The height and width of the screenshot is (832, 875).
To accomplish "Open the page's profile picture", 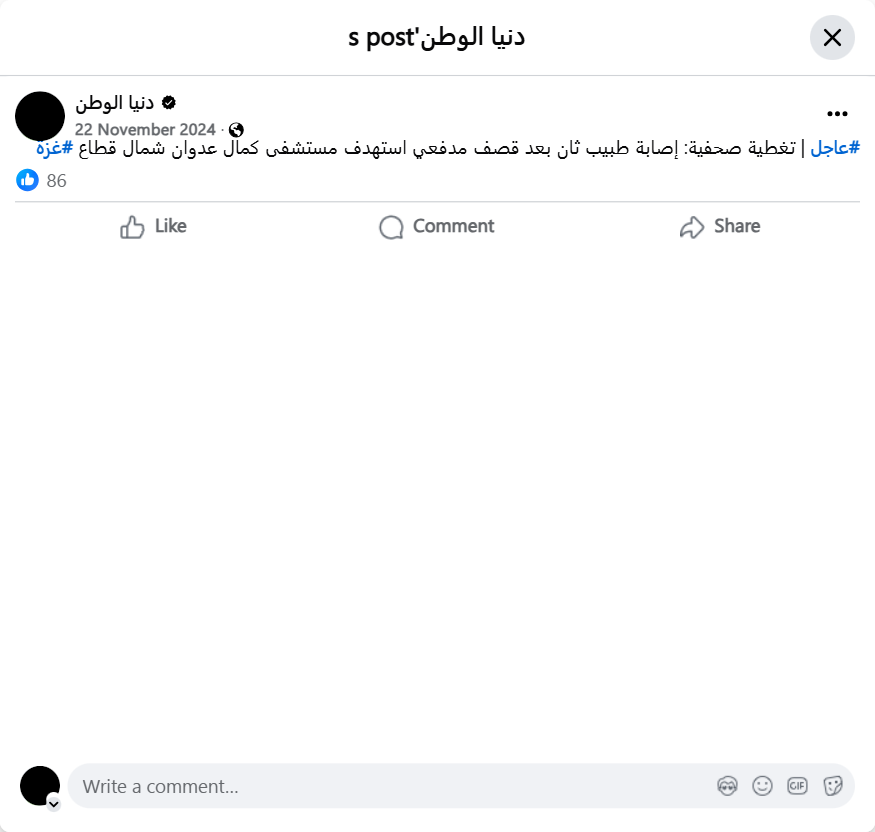I will [40, 116].
